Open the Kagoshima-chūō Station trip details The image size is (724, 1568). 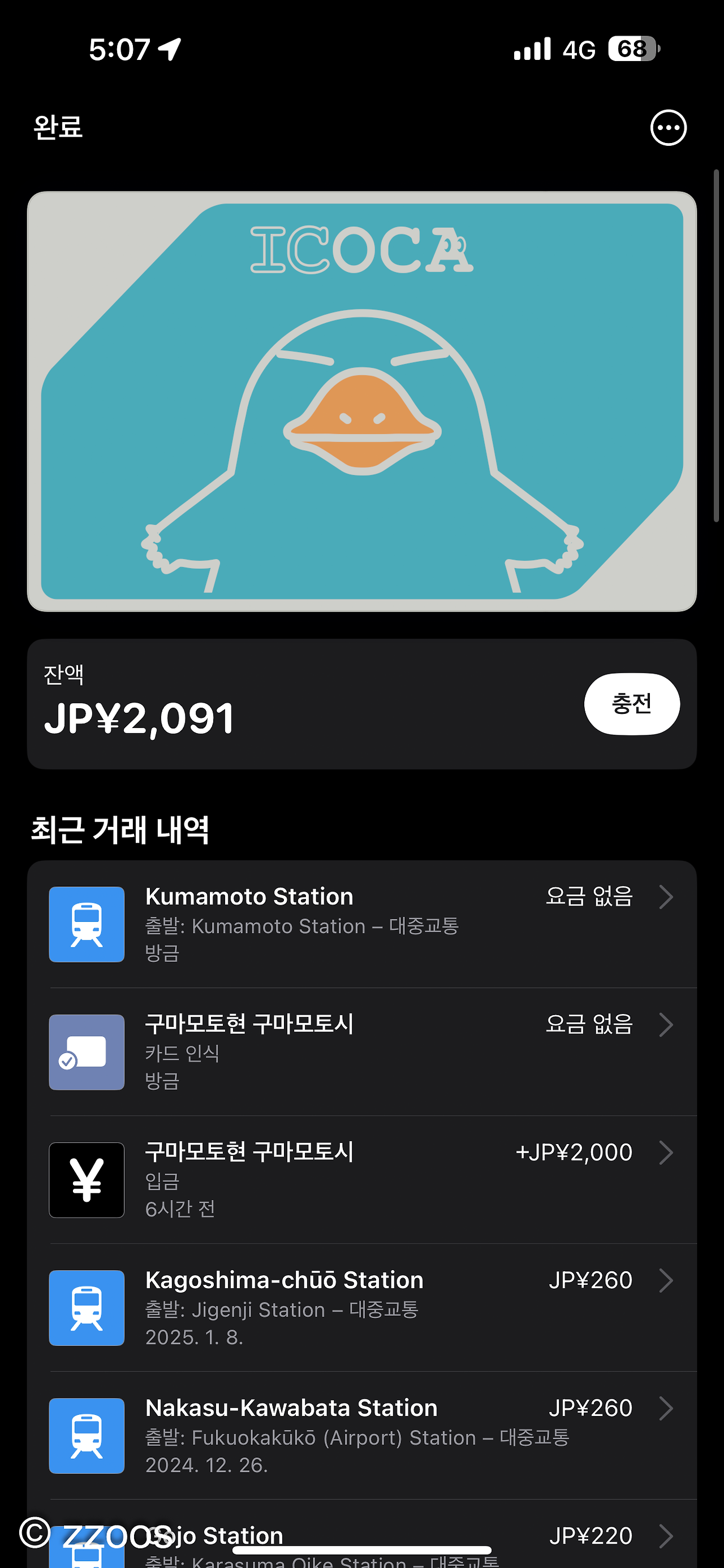click(x=361, y=1307)
